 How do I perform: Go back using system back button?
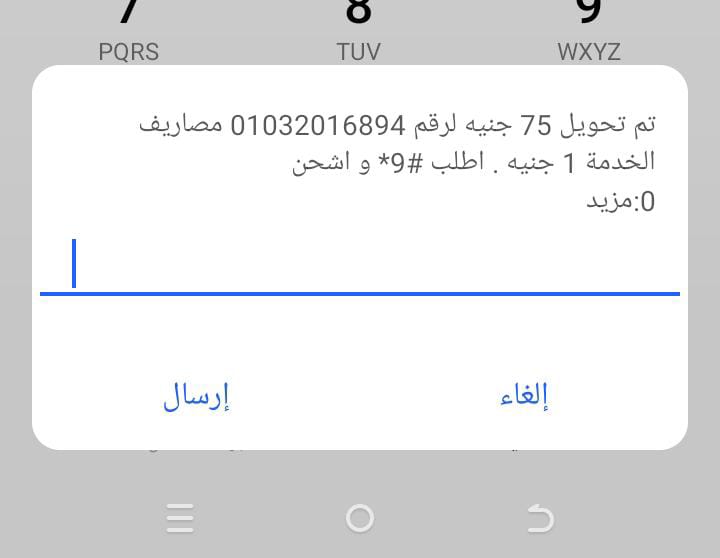[x=540, y=518]
